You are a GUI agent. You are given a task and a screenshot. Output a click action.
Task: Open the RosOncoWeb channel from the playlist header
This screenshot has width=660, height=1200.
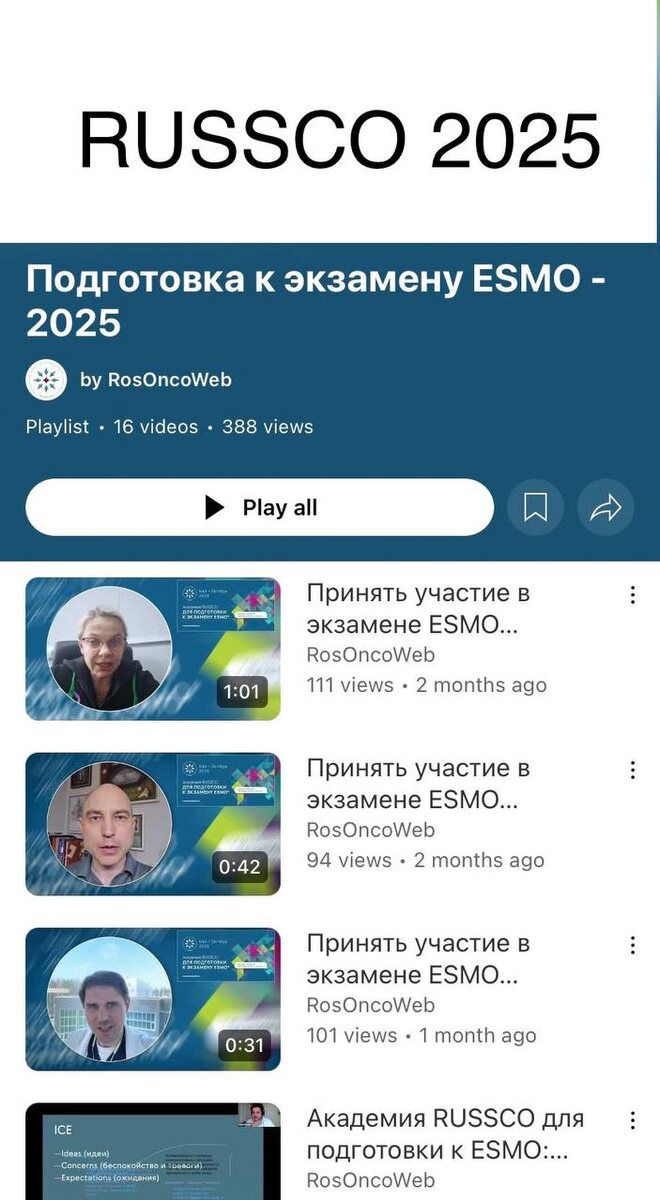tap(155, 380)
